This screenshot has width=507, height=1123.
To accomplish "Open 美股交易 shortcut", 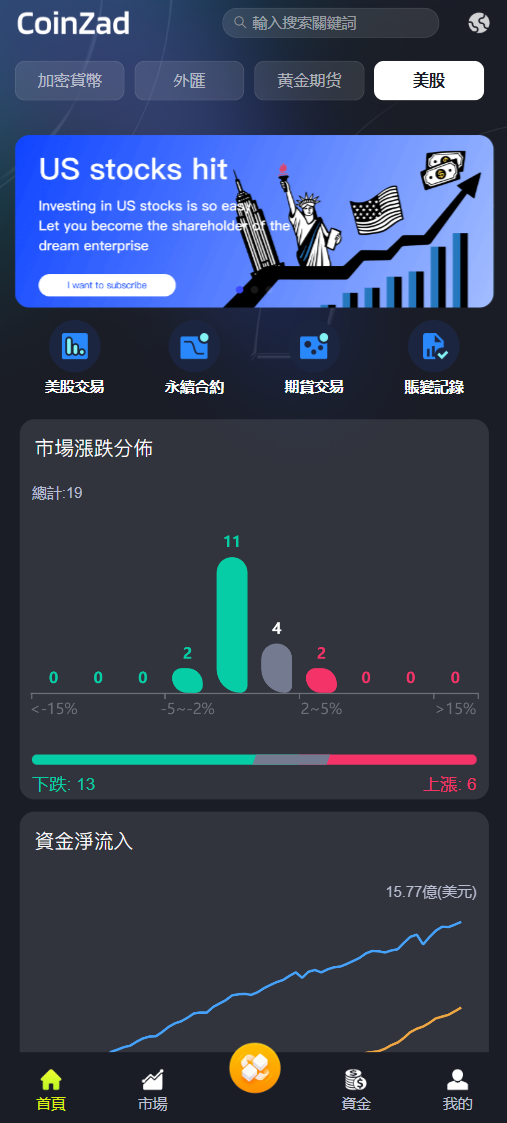I will [x=74, y=358].
